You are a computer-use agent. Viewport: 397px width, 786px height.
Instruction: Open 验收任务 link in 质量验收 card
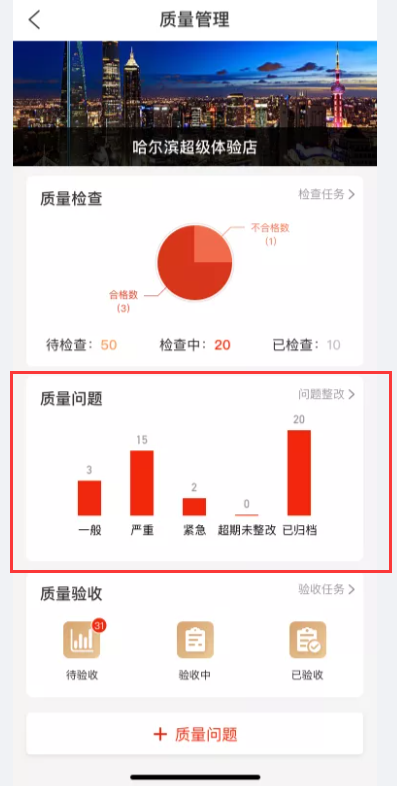[x=326, y=589]
